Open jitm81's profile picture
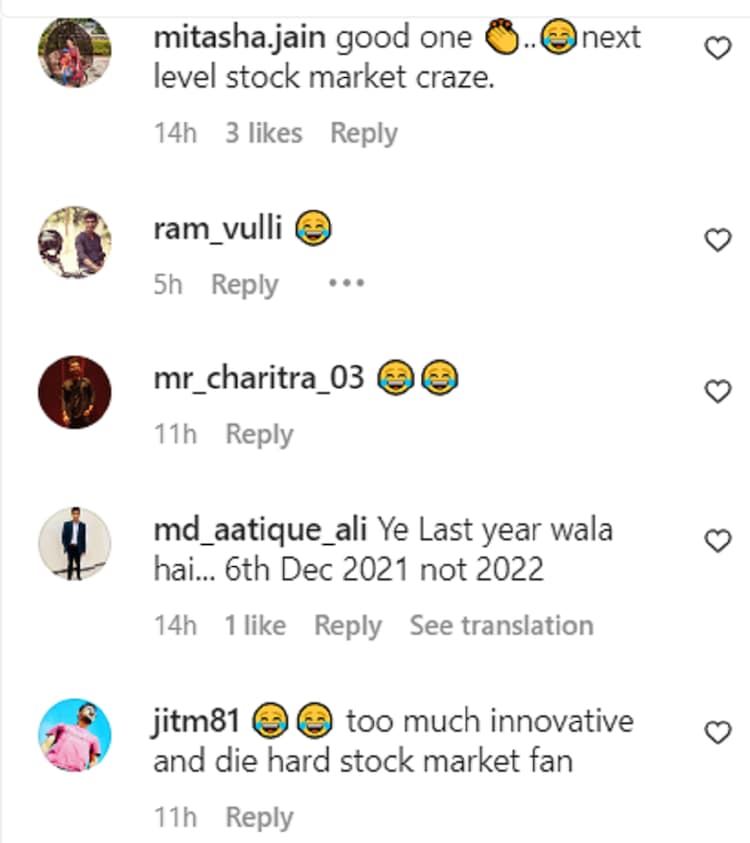The width and height of the screenshot is (750, 843). pyautogui.click(x=74, y=735)
